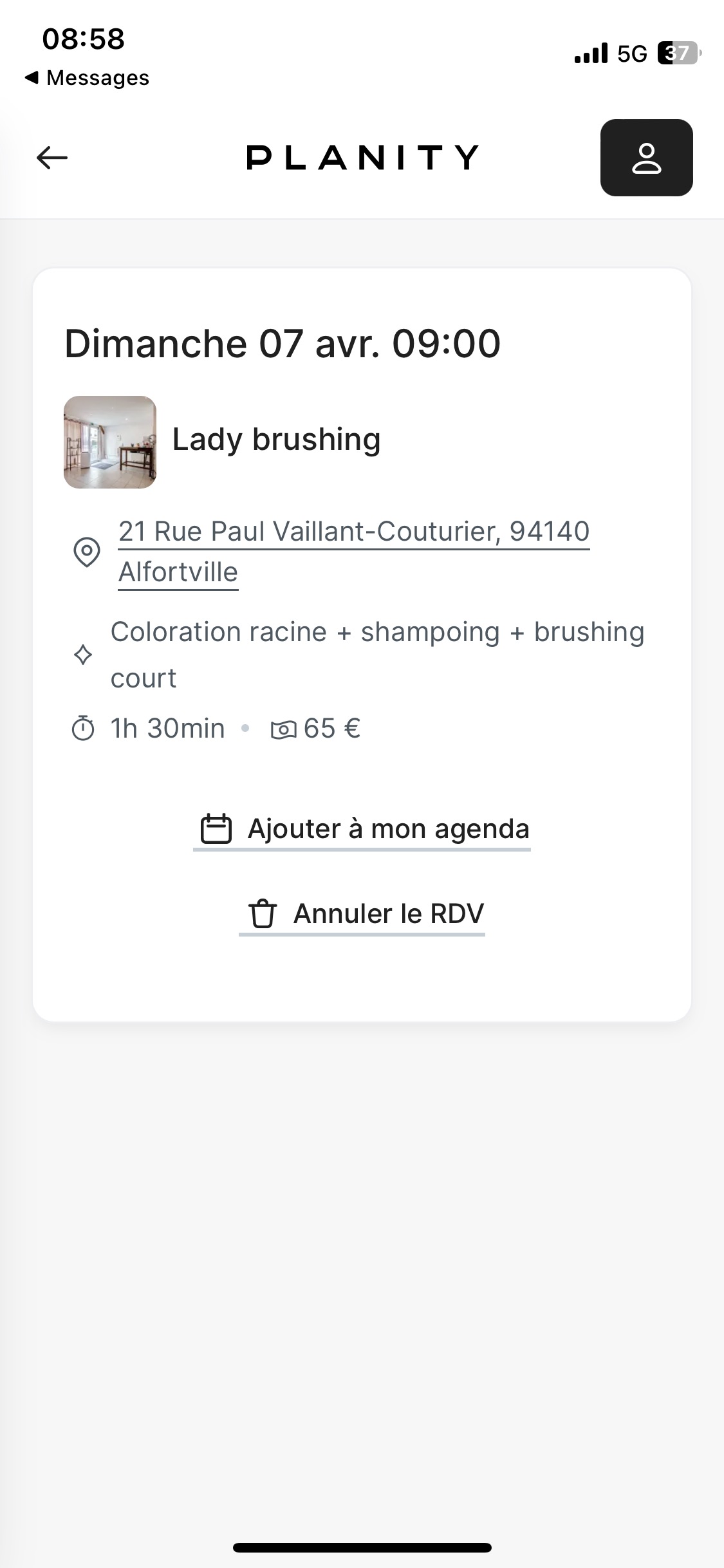Return to Messages app
Image resolution: width=724 pixels, height=1568 pixels.
tap(87, 78)
